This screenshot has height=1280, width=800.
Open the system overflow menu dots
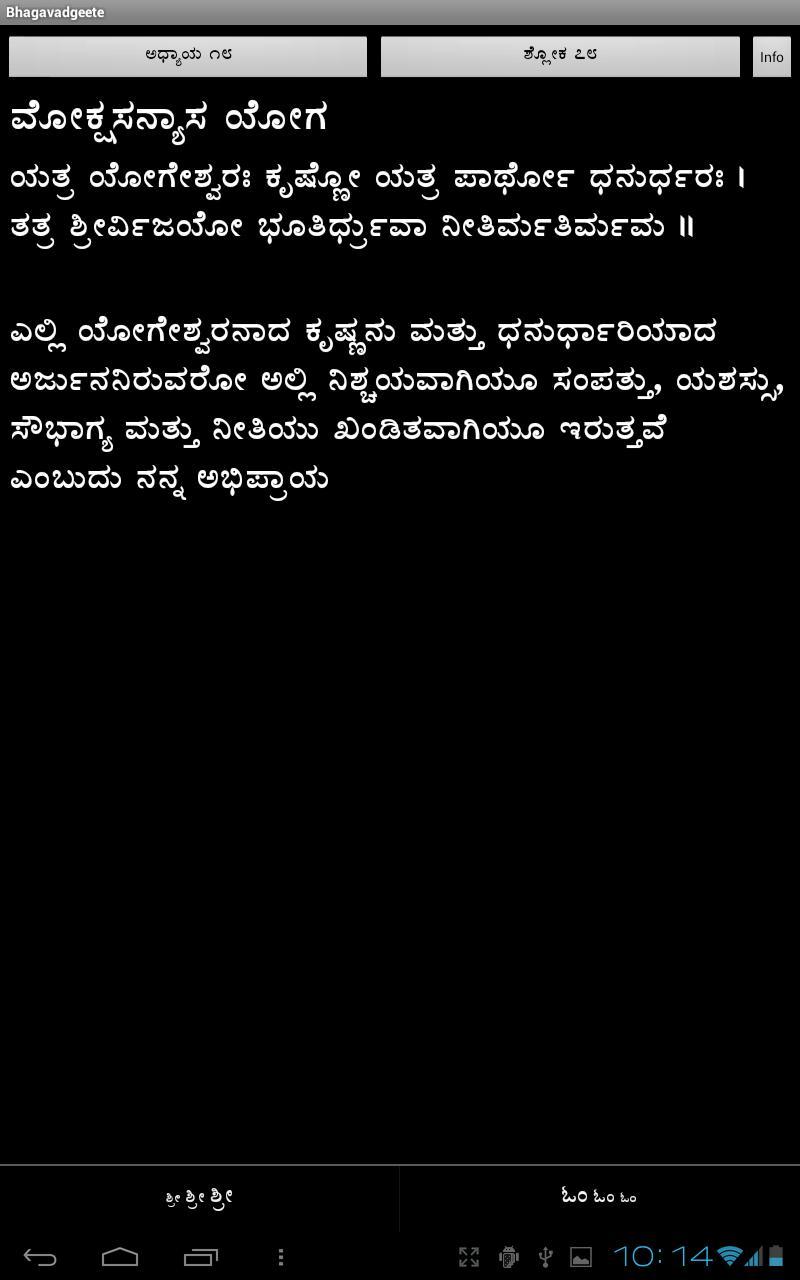point(281,1257)
